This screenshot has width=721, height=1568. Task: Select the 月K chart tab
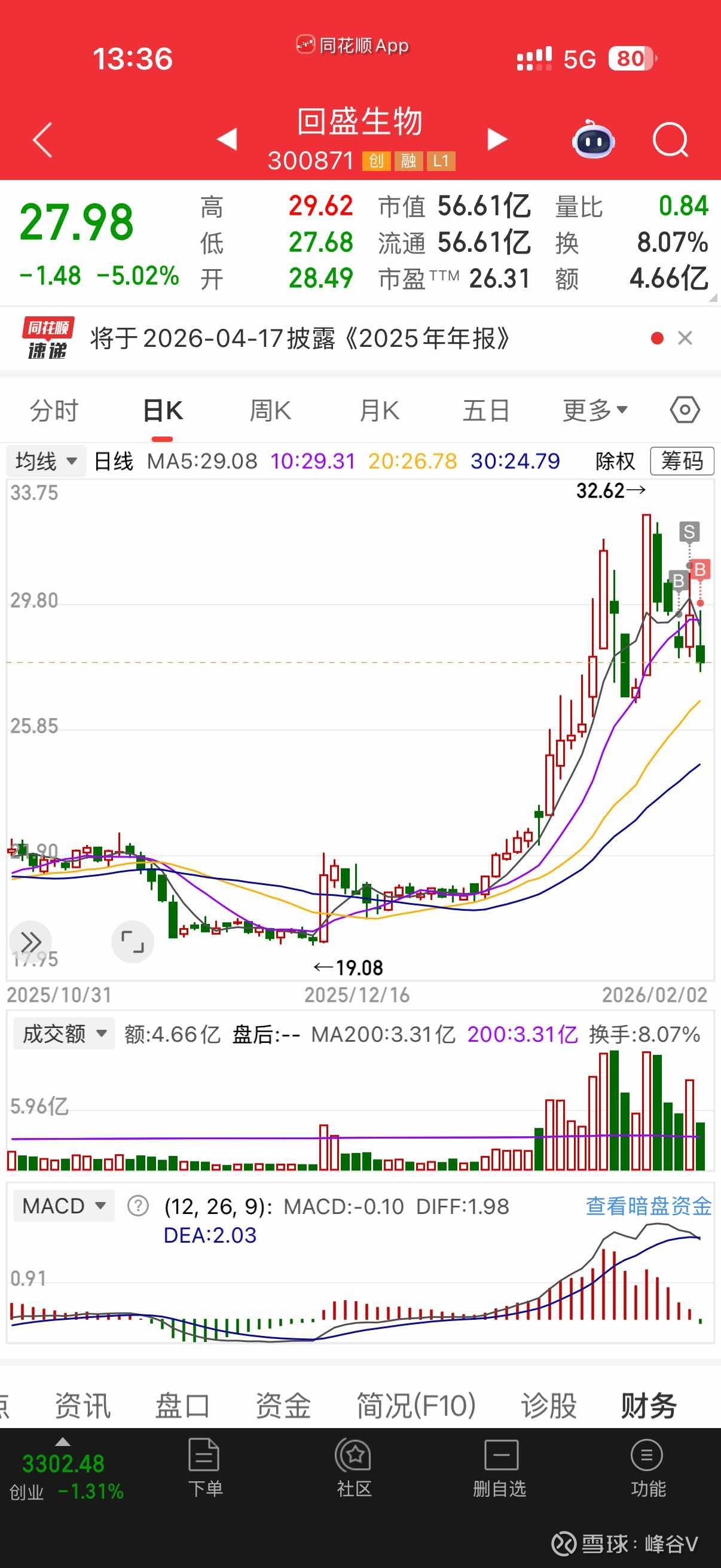click(x=379, y=411)
